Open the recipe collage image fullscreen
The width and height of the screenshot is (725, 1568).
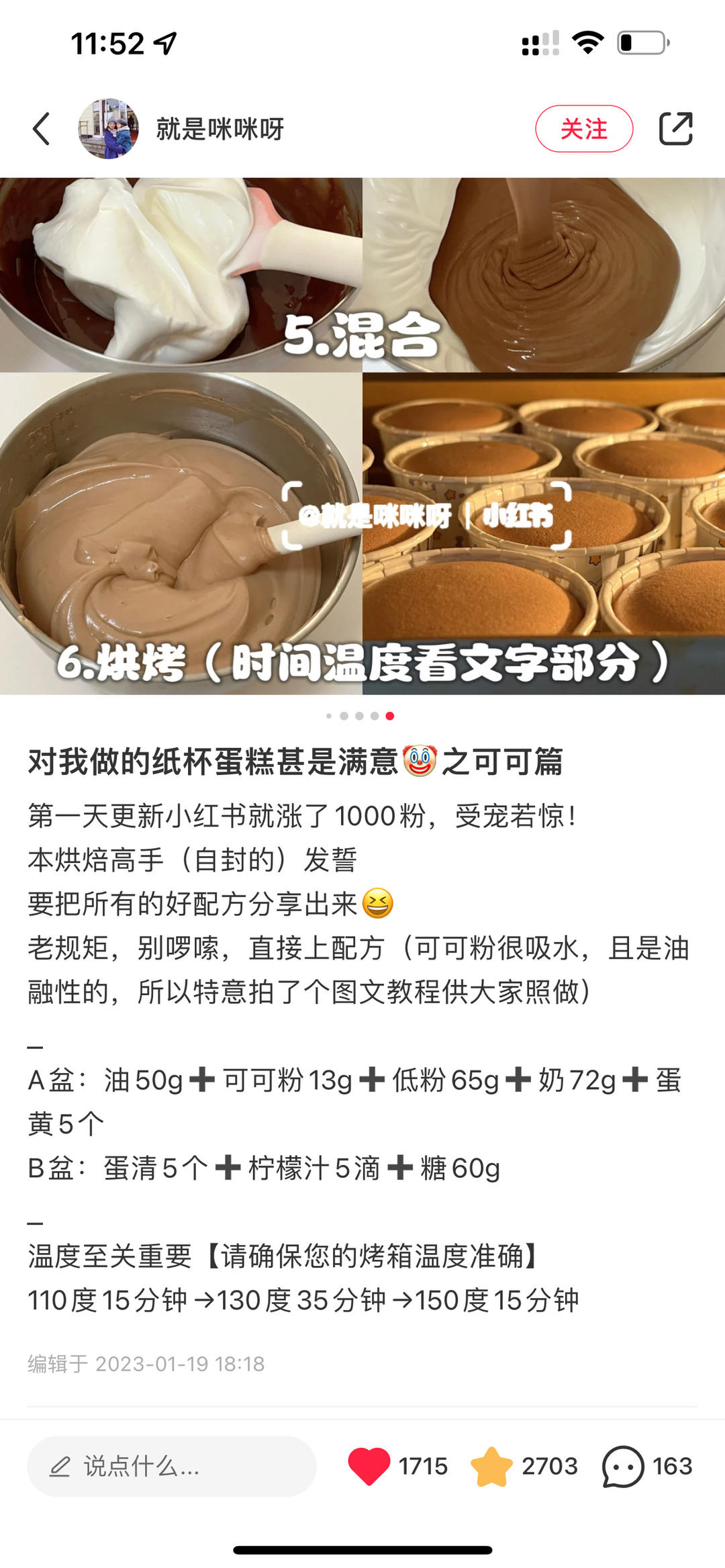(362, 436)
